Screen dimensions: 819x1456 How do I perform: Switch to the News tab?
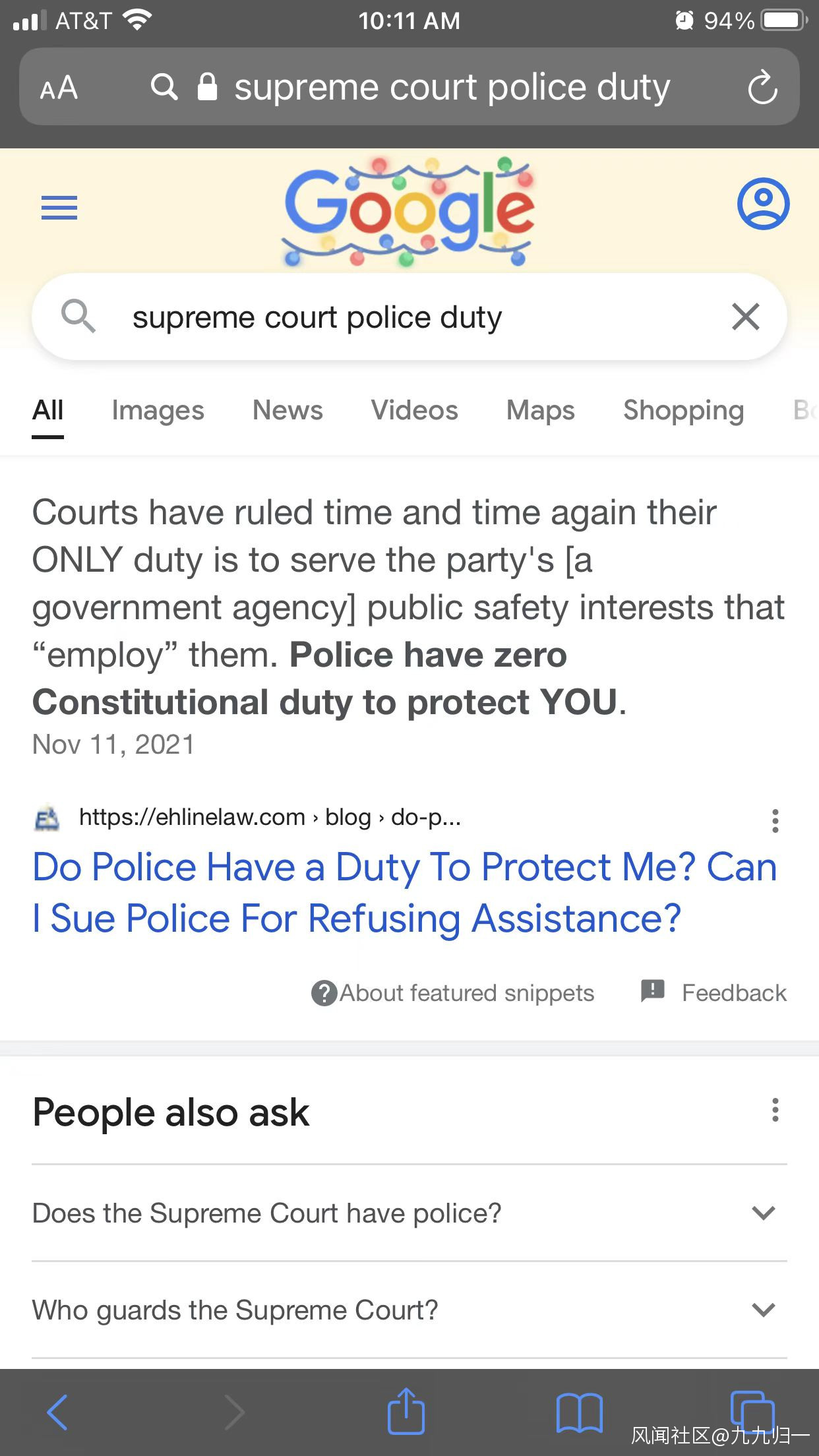288,410
